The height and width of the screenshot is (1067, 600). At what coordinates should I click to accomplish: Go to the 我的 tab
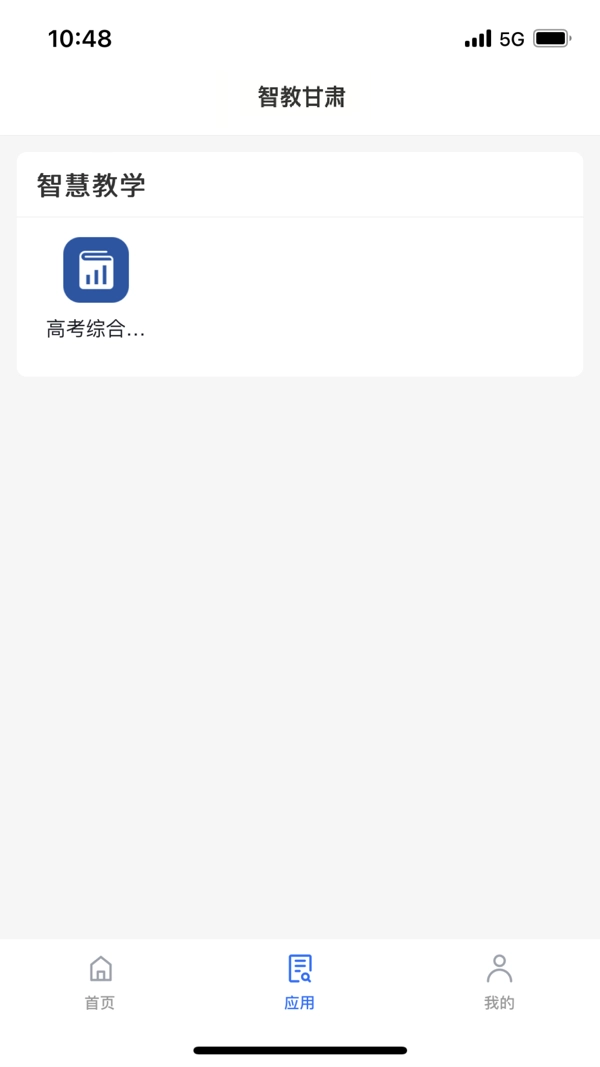pos(499,982)
